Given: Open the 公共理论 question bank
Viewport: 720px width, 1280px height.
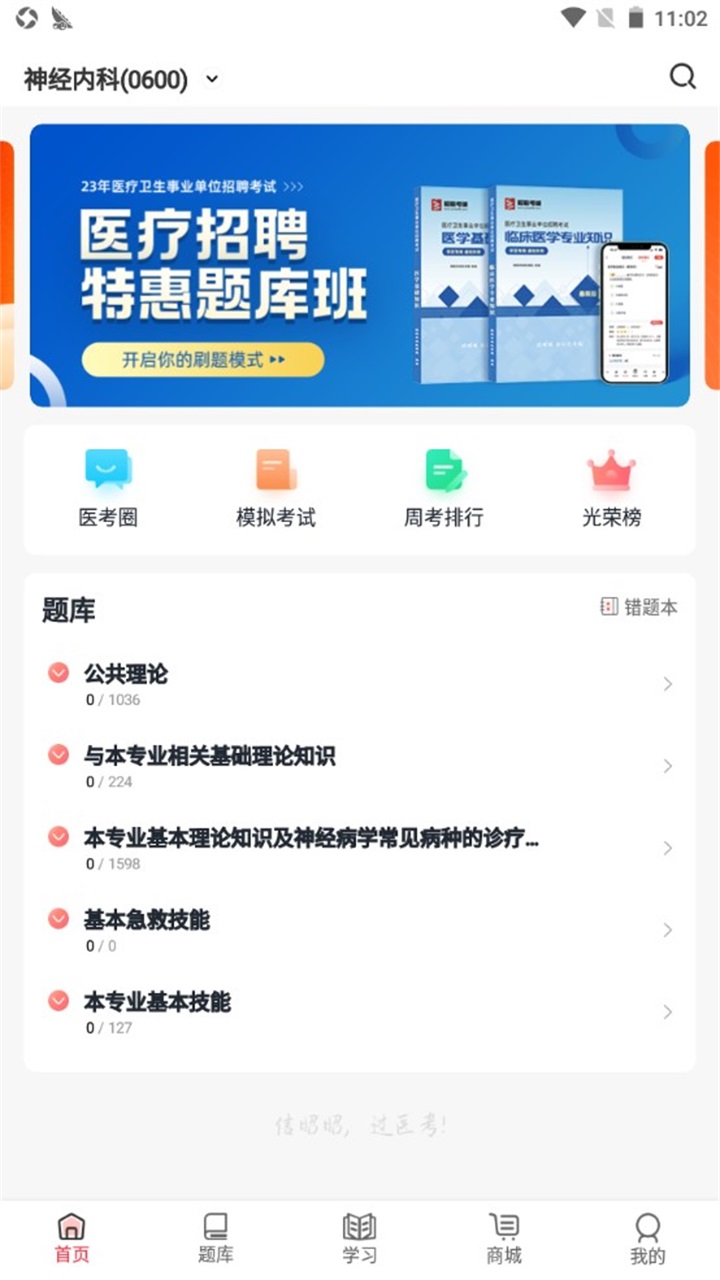Looking at the screenshot, I should pyautogui.click(x=359, y=684).
